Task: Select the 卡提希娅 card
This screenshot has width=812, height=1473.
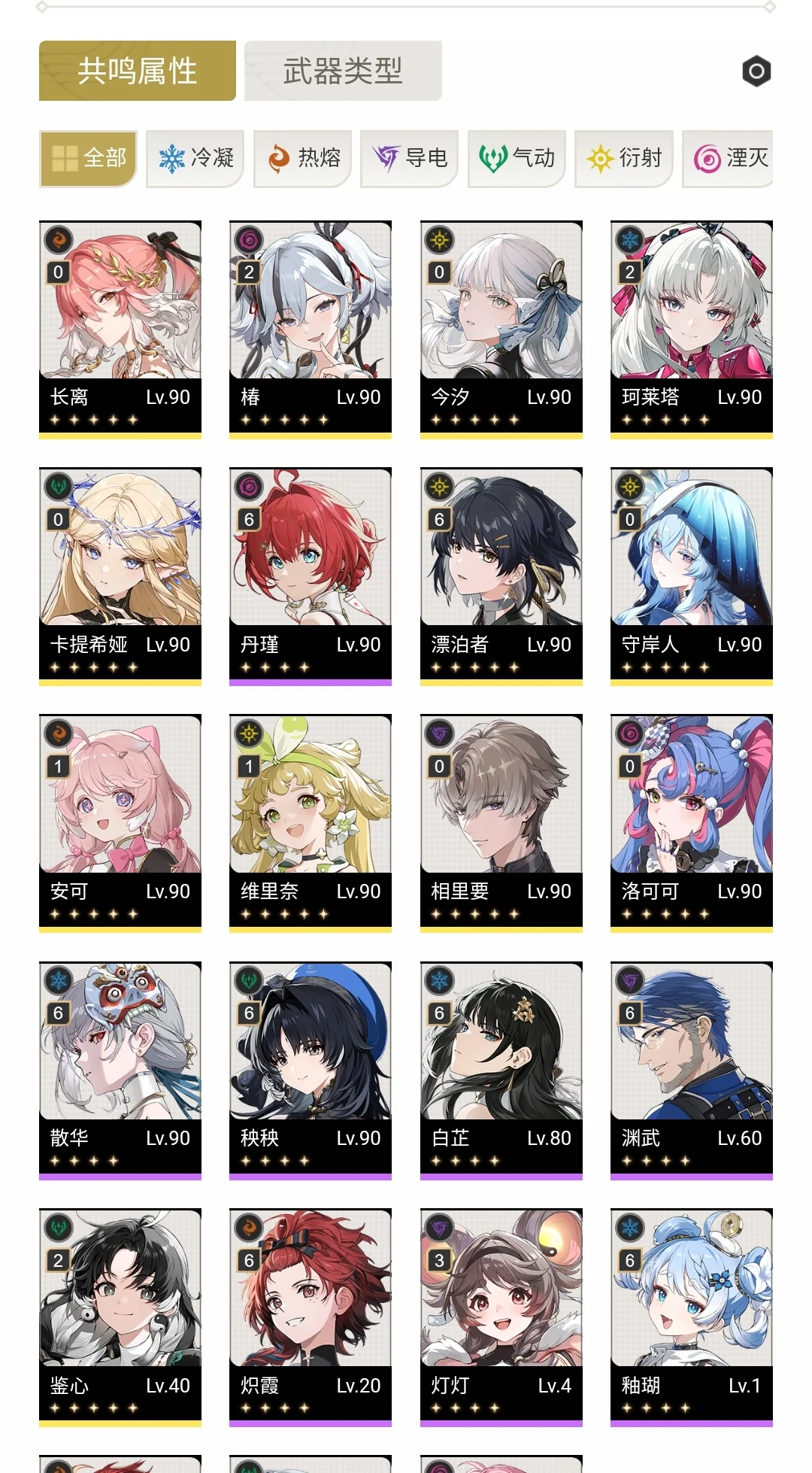Action: 120,576
